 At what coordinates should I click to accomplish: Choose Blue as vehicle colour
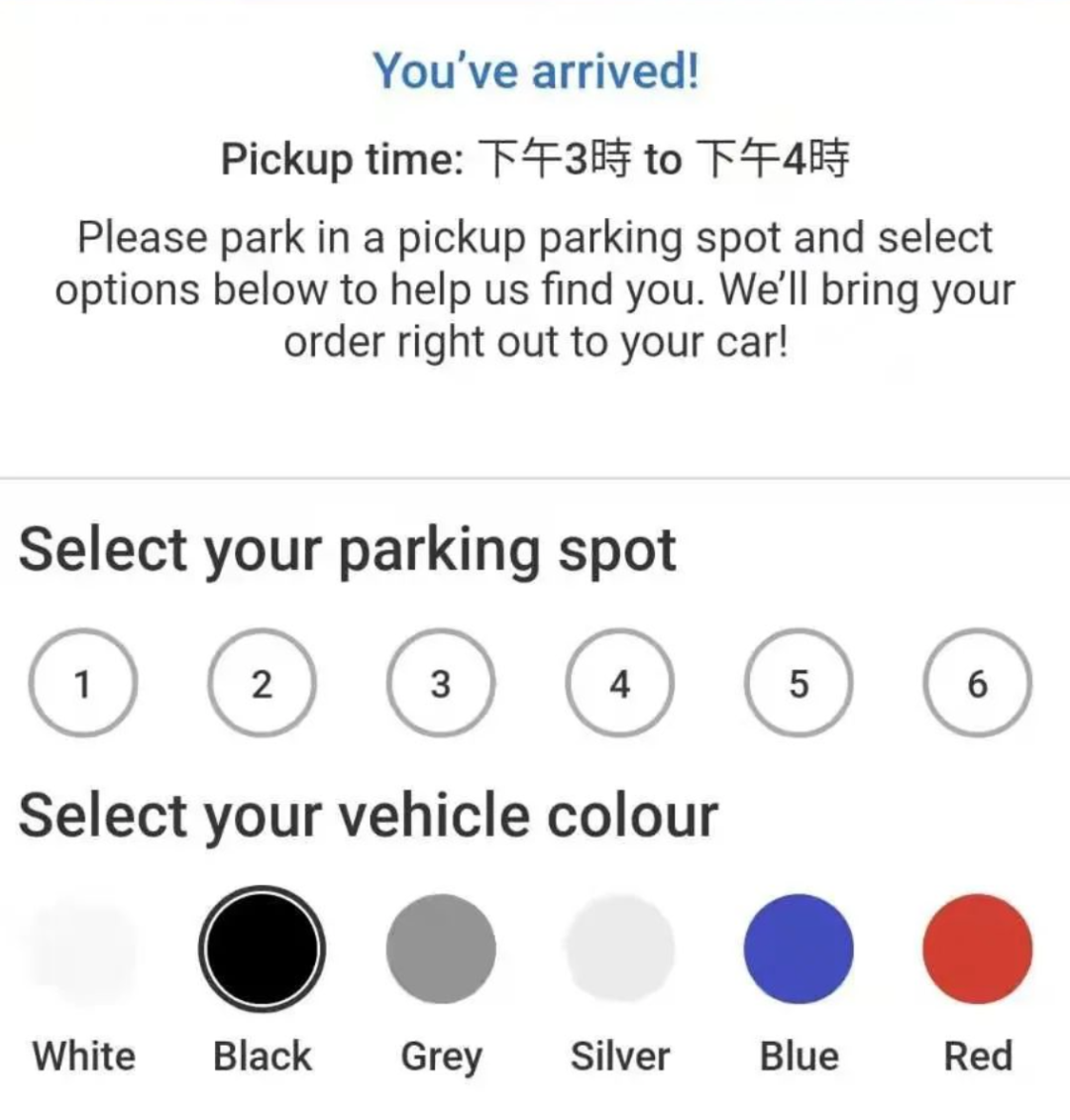tap(799, 950)
